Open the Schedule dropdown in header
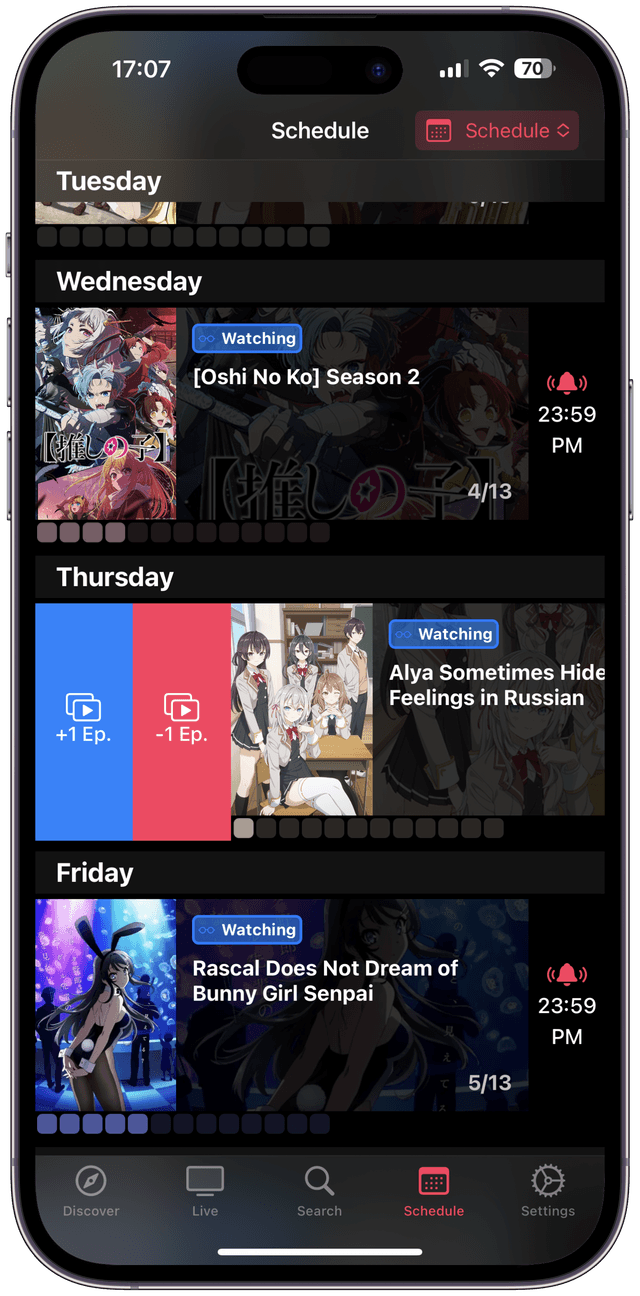The image size is (640, 1296). (497, 131)
